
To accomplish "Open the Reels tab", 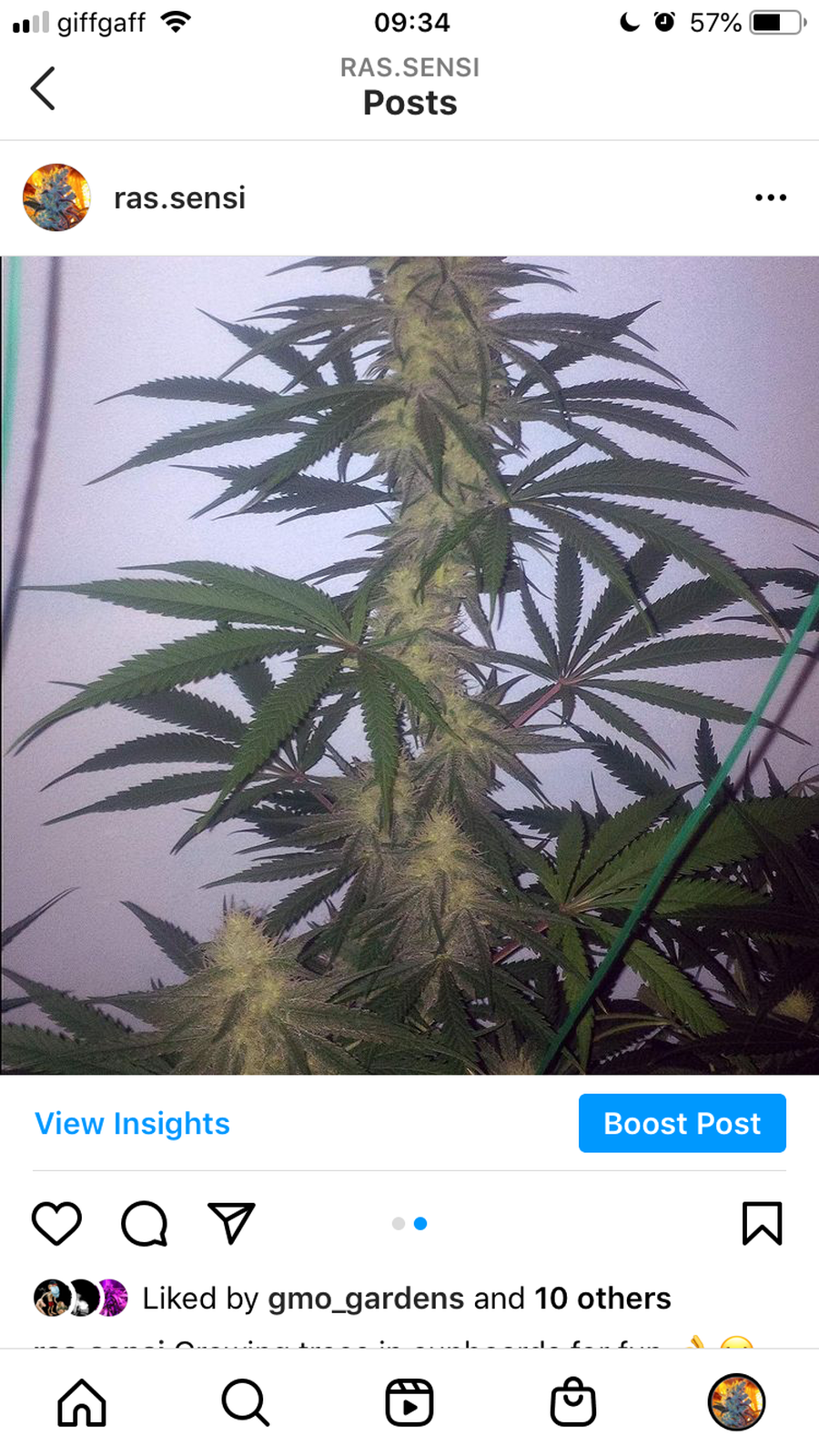I will (x=409, y=1402).
